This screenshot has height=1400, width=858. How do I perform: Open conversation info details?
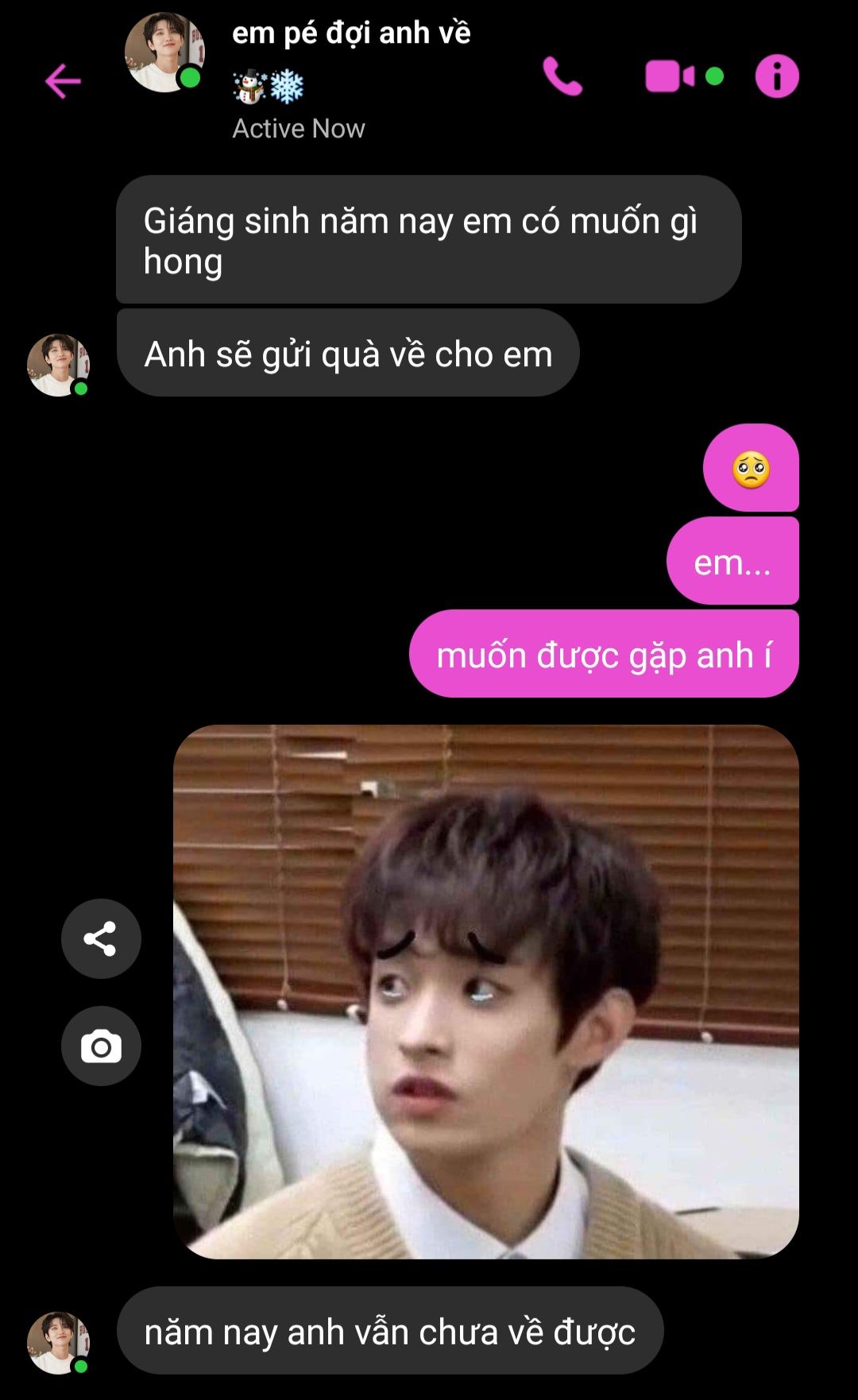coord(776,77)
